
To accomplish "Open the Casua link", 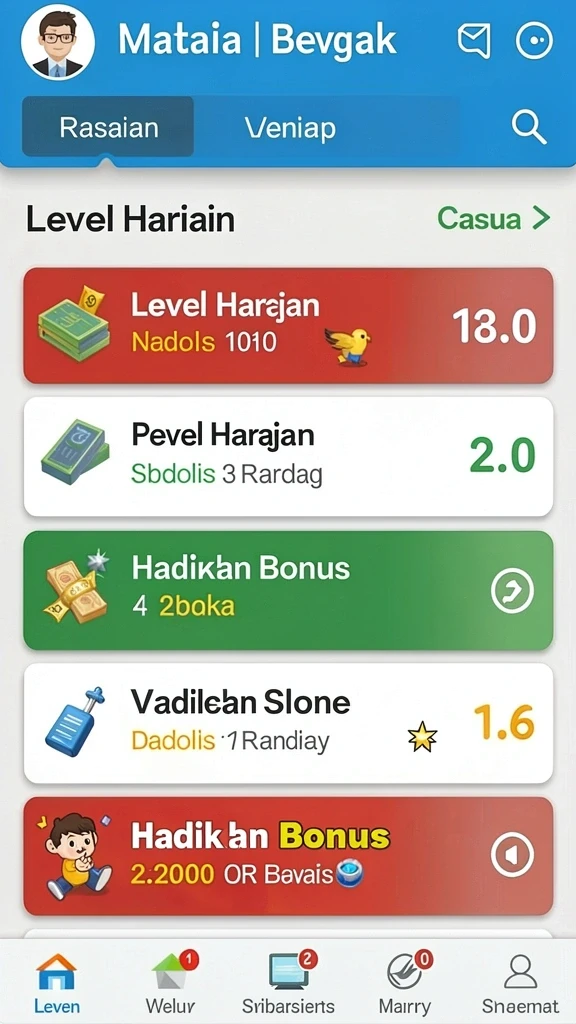I will click(x=494, y=219).
